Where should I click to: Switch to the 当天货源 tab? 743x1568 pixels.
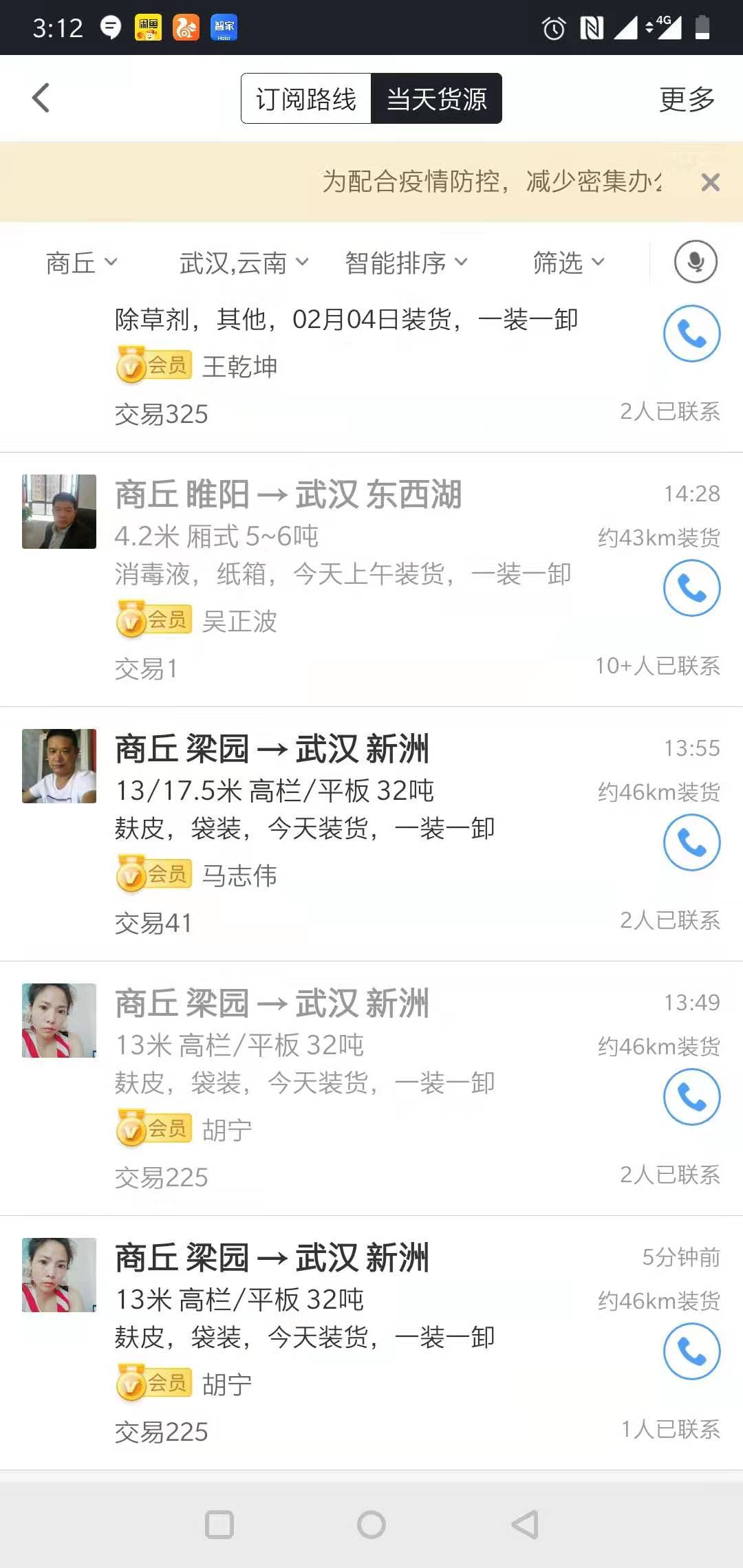coord(436,98)
